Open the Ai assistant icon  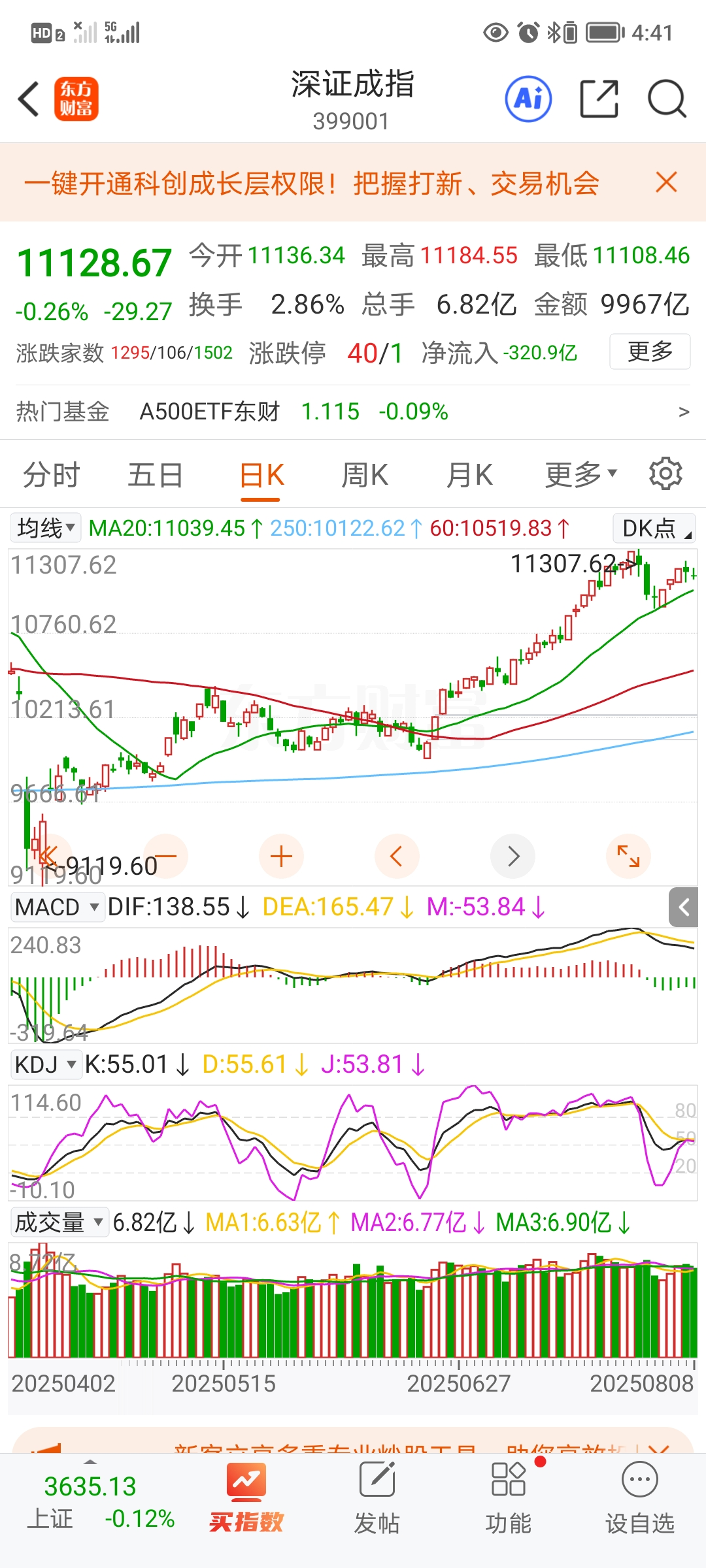(528, 99)
